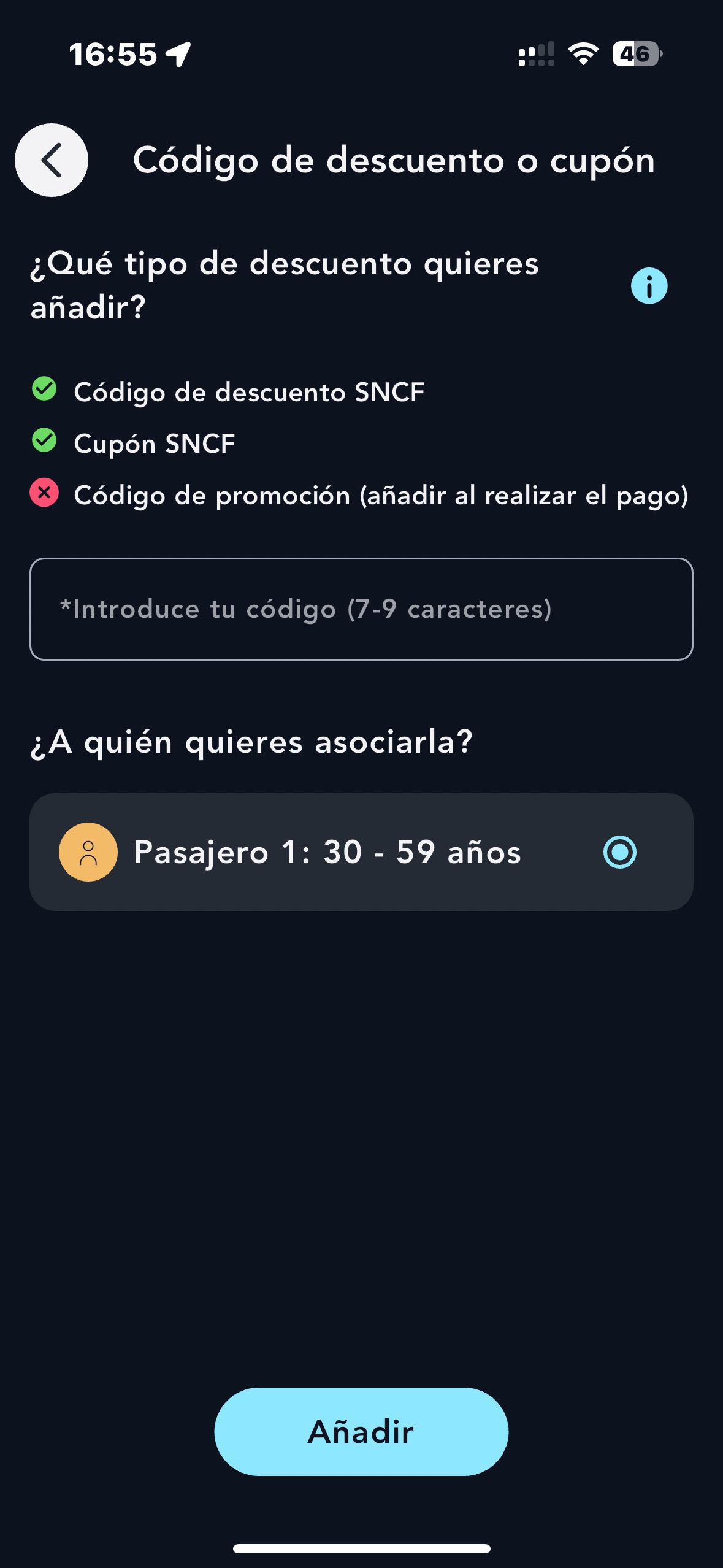This screenshot has height=1568, width=723.
Task: Tap the orange passenger avatar icon
Action: point(89,851)
